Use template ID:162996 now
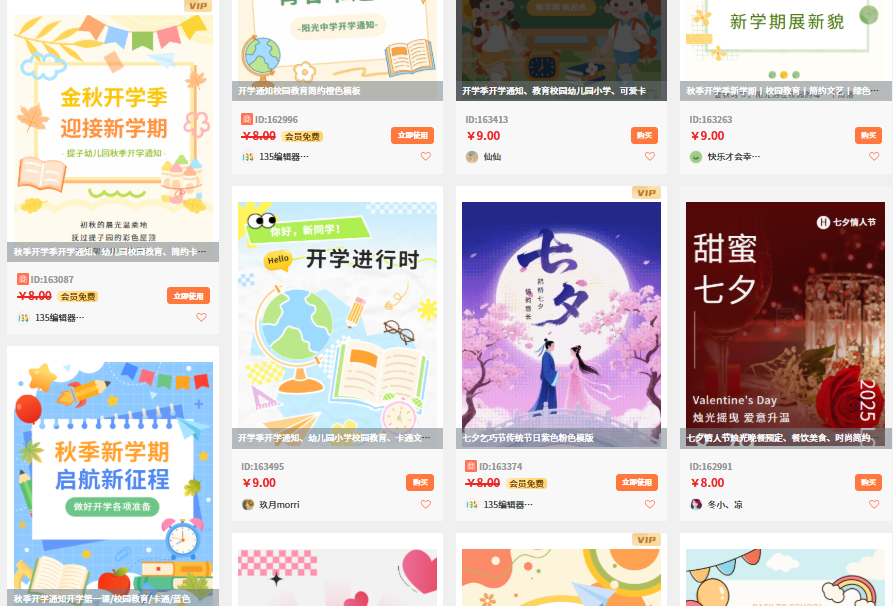Viewport: 893px width, 606px height. [x=412, y=136]
